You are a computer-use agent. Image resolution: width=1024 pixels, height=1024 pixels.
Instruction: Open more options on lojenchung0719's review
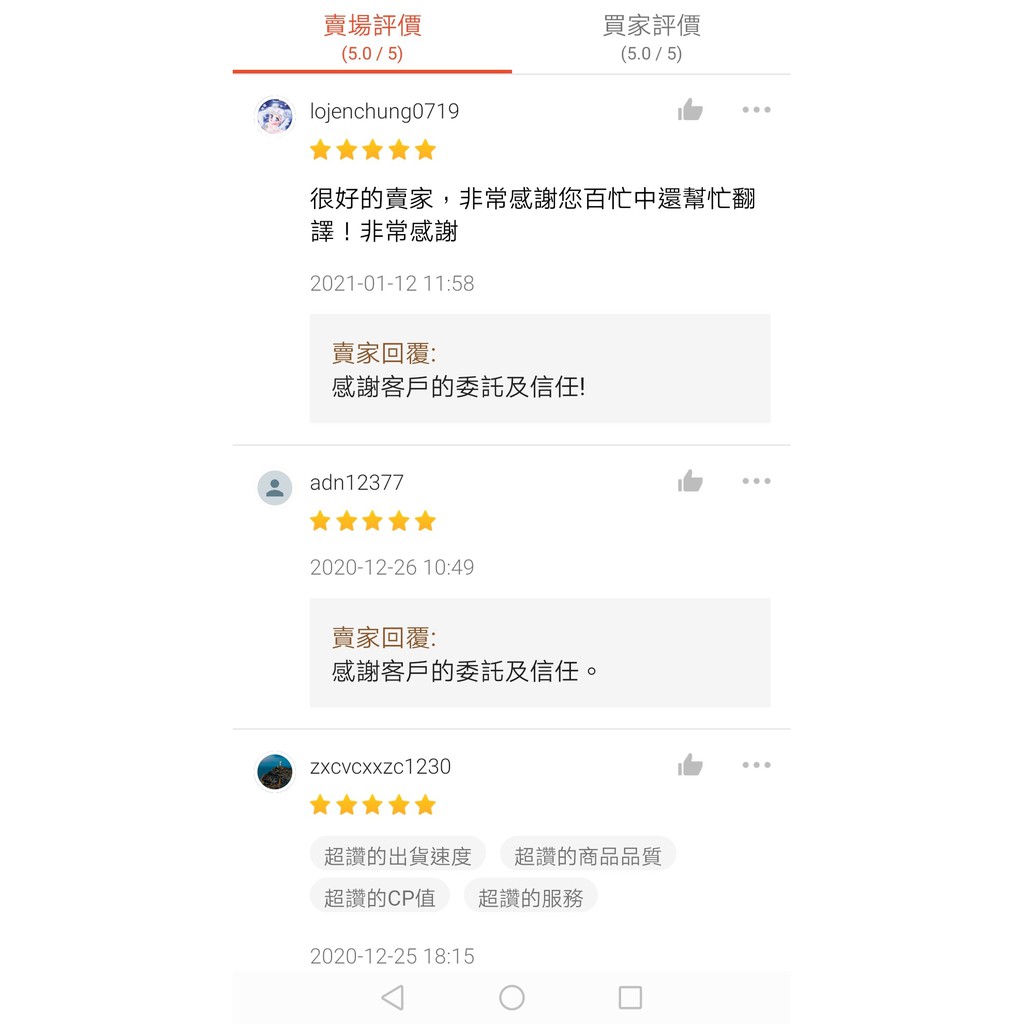(x=756, y=110)
